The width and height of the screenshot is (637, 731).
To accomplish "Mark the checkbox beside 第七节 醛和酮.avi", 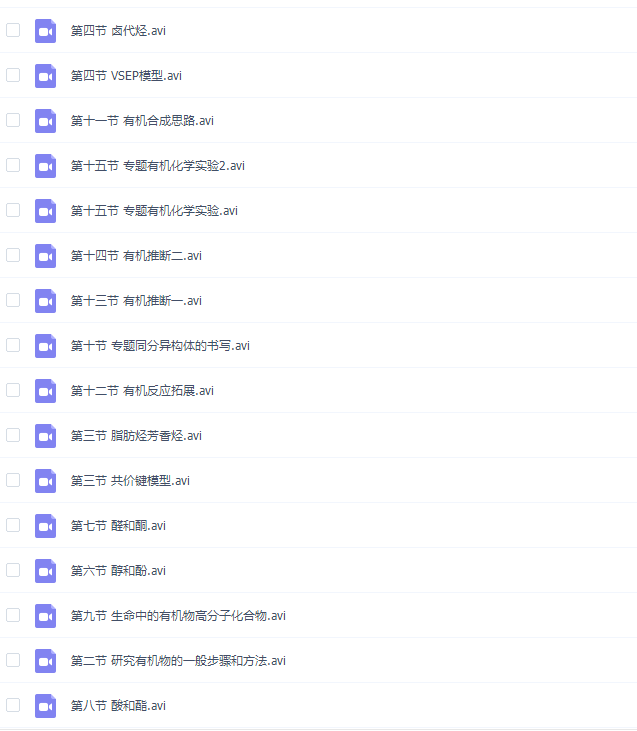I will (x=13, y=525).
